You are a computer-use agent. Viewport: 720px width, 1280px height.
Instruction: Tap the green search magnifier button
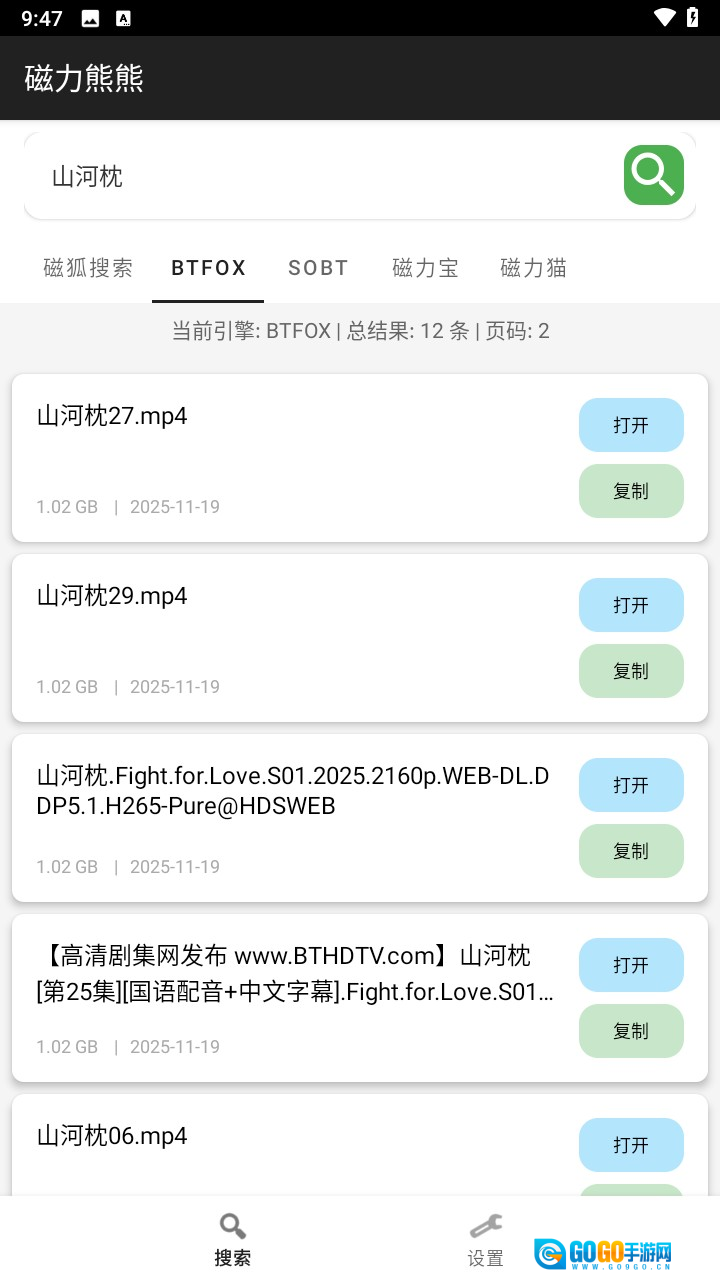pyautogui.click(x=654, y=175)
